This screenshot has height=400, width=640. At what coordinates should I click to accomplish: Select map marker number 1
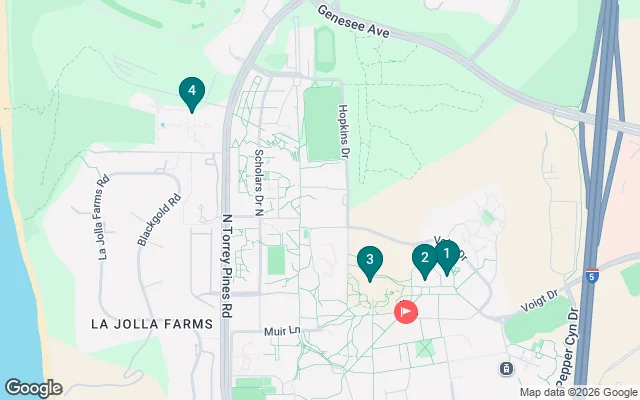447,254
